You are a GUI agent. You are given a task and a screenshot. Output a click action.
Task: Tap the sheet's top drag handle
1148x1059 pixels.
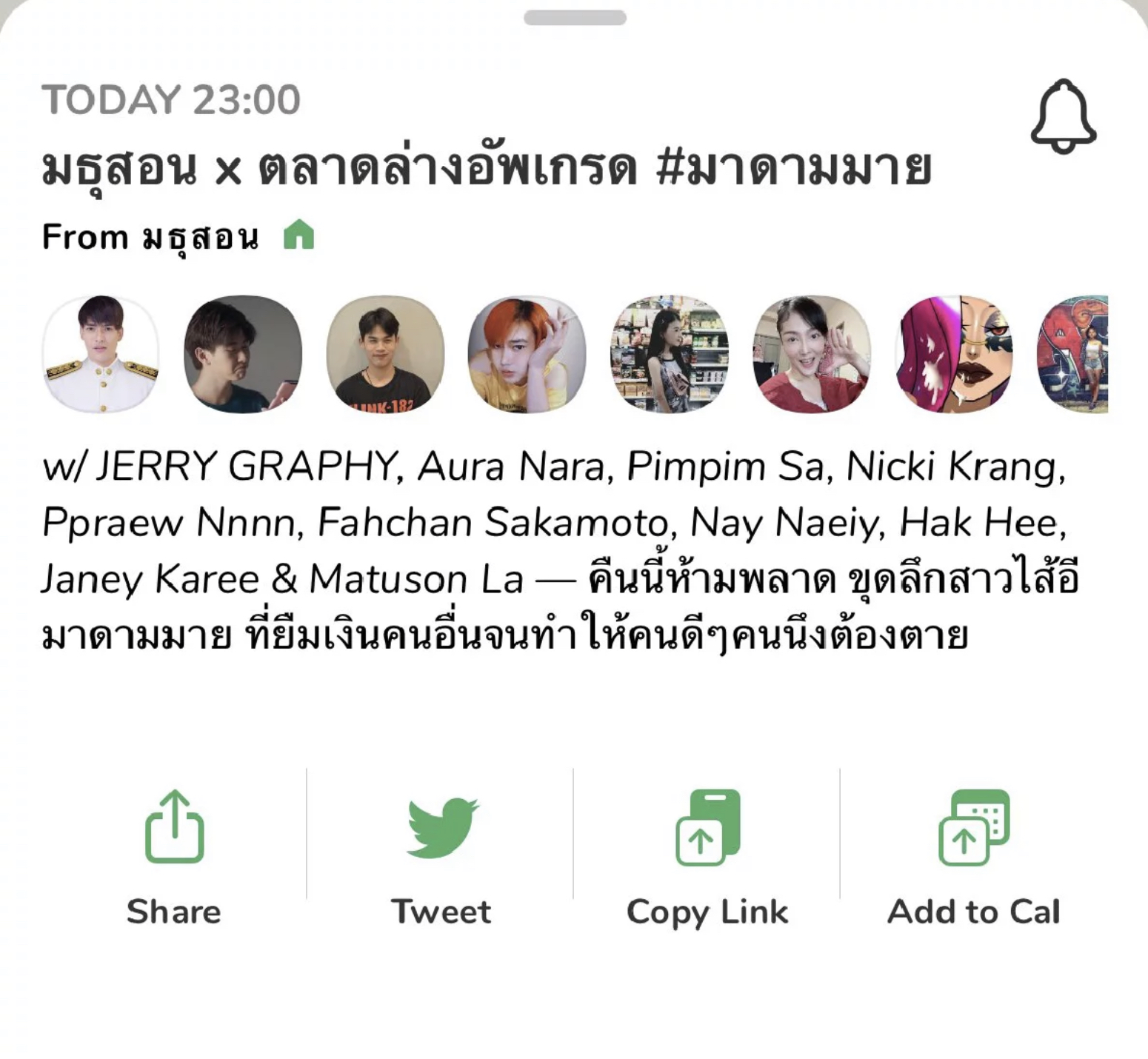click(575, 18)
